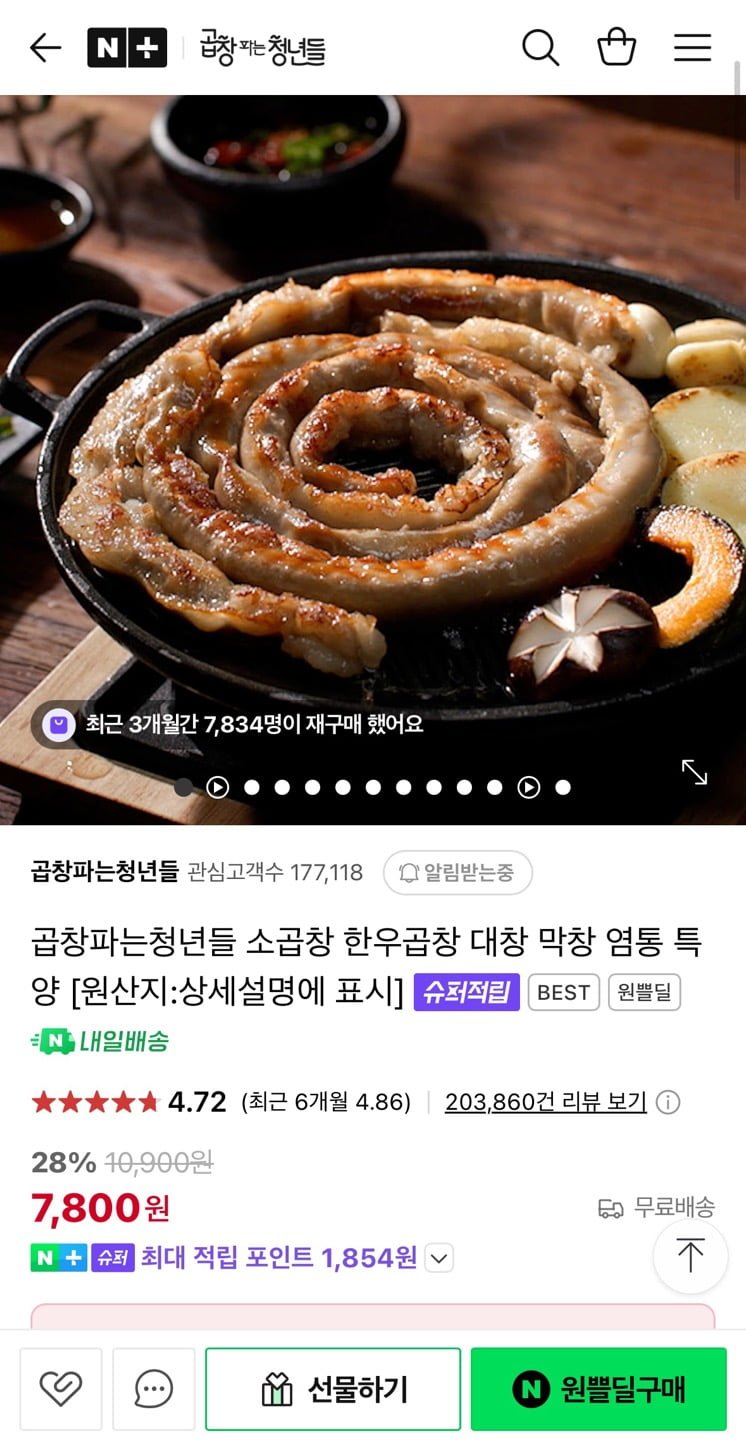
Task: Jump back to the top of page
Action: (x=690, y=1256)
